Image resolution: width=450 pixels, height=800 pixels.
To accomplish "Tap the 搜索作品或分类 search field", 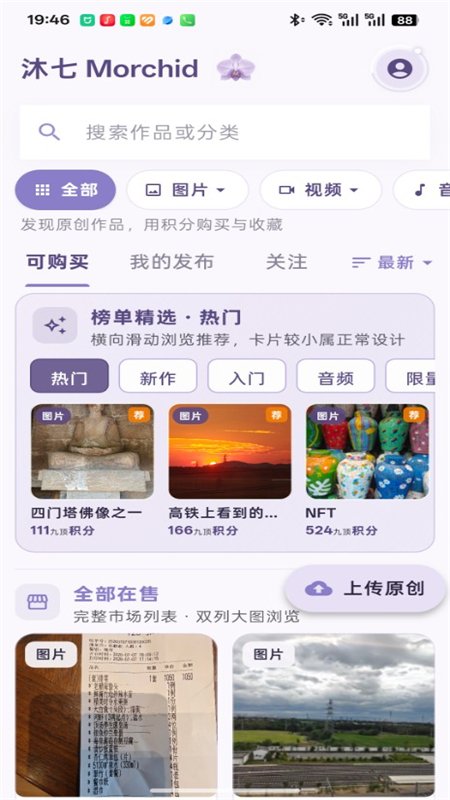I will pyautogui.click(x=224, y=133).
